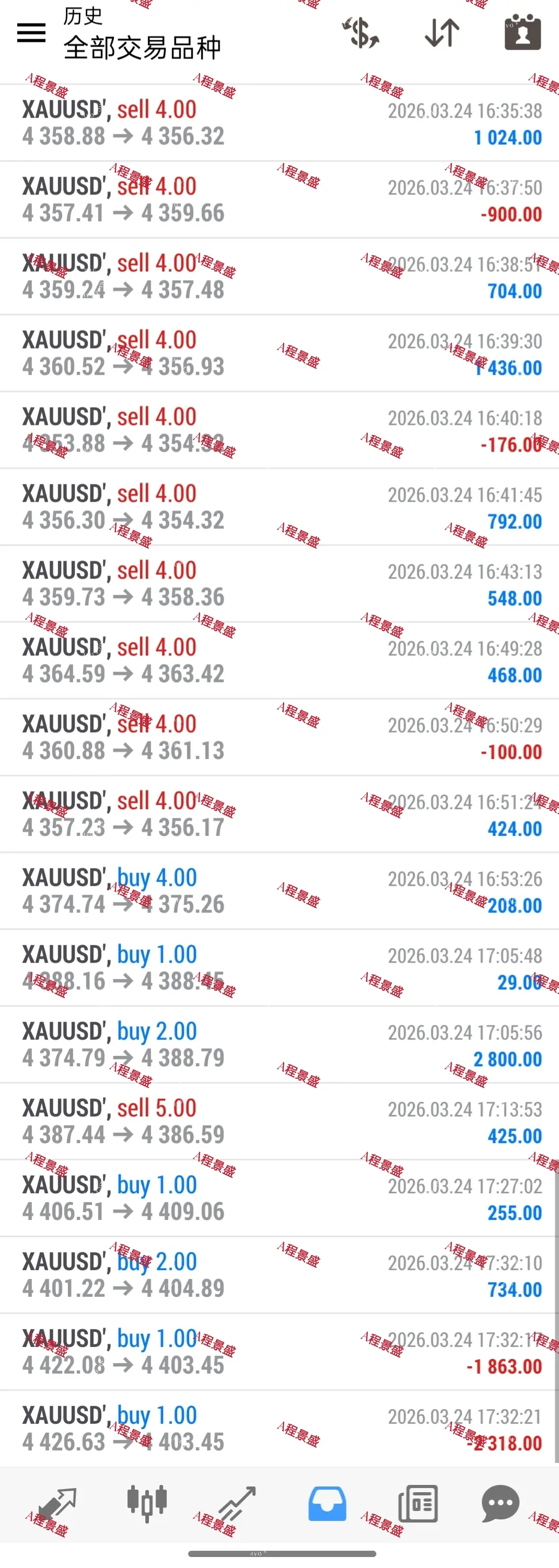Open the calendar date range picker
Screen dimensions: 559x1568
click(x=522, y=33)
